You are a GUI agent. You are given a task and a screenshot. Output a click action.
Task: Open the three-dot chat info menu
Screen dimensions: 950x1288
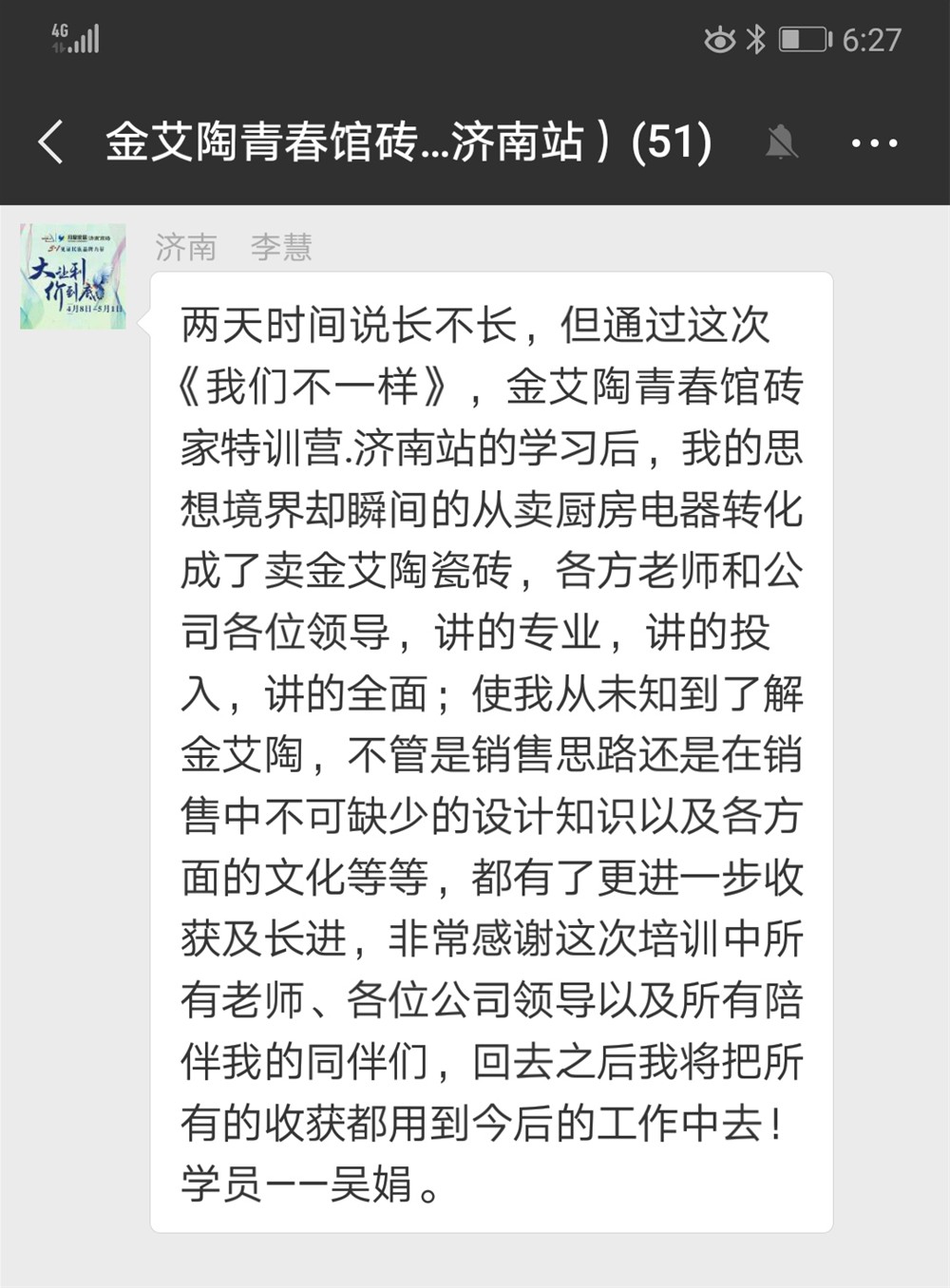[x=874, y=143]
